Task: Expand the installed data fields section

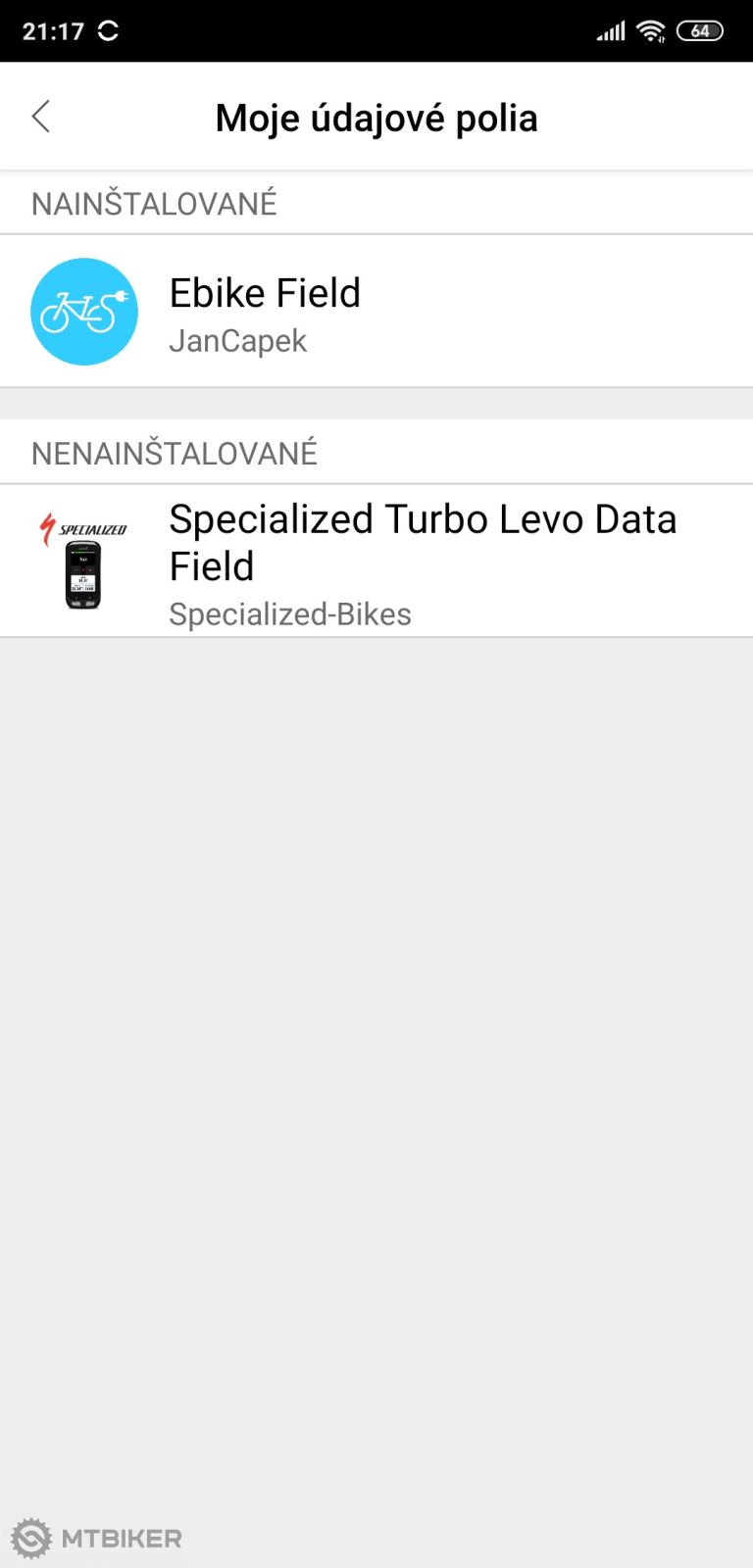Action: [154, 202]
